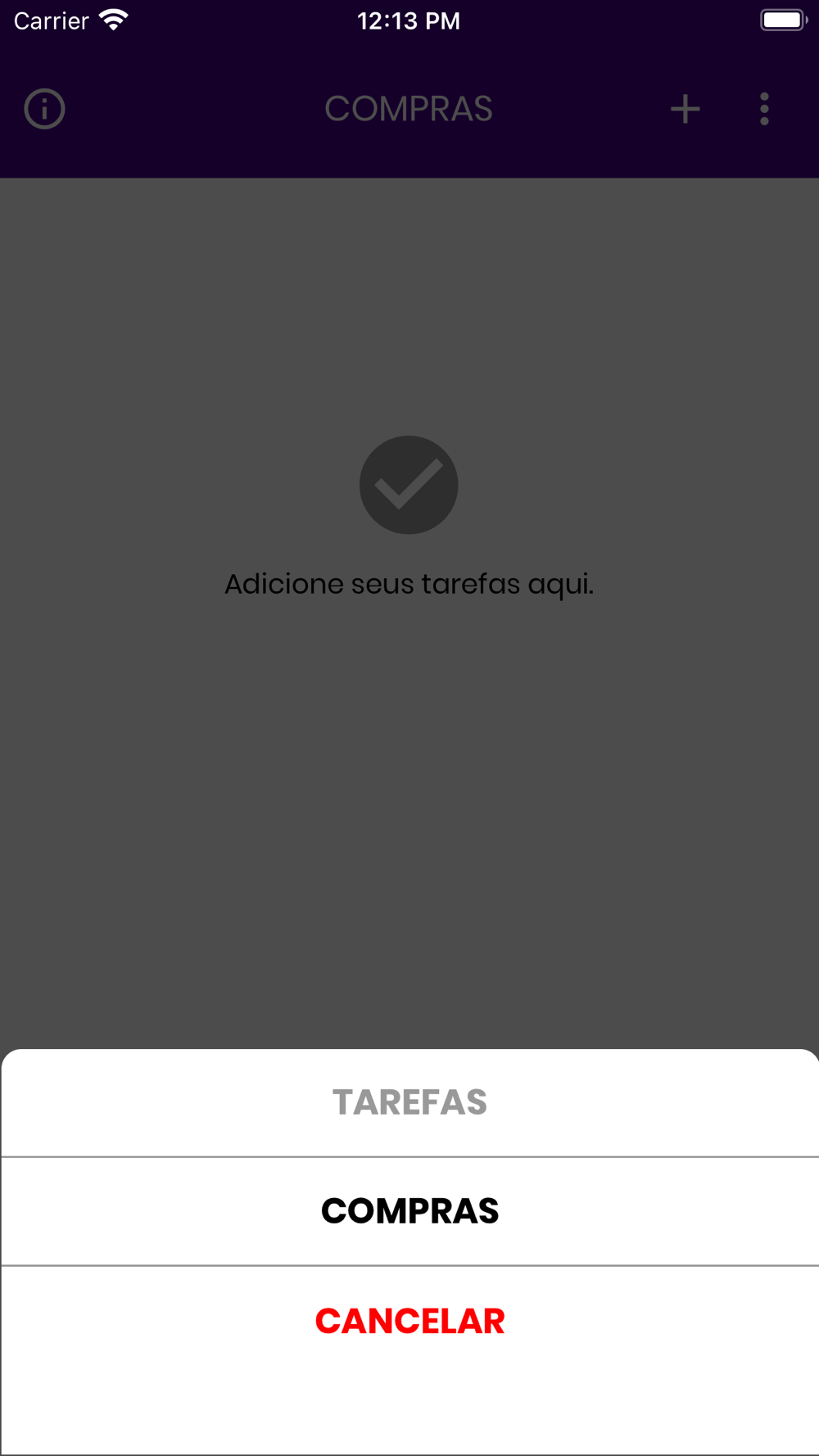The height and width of the screenshot is (1456, 819).
Task: Dismiss the sheet with CANCELAR
Action: pos(409,1321)
